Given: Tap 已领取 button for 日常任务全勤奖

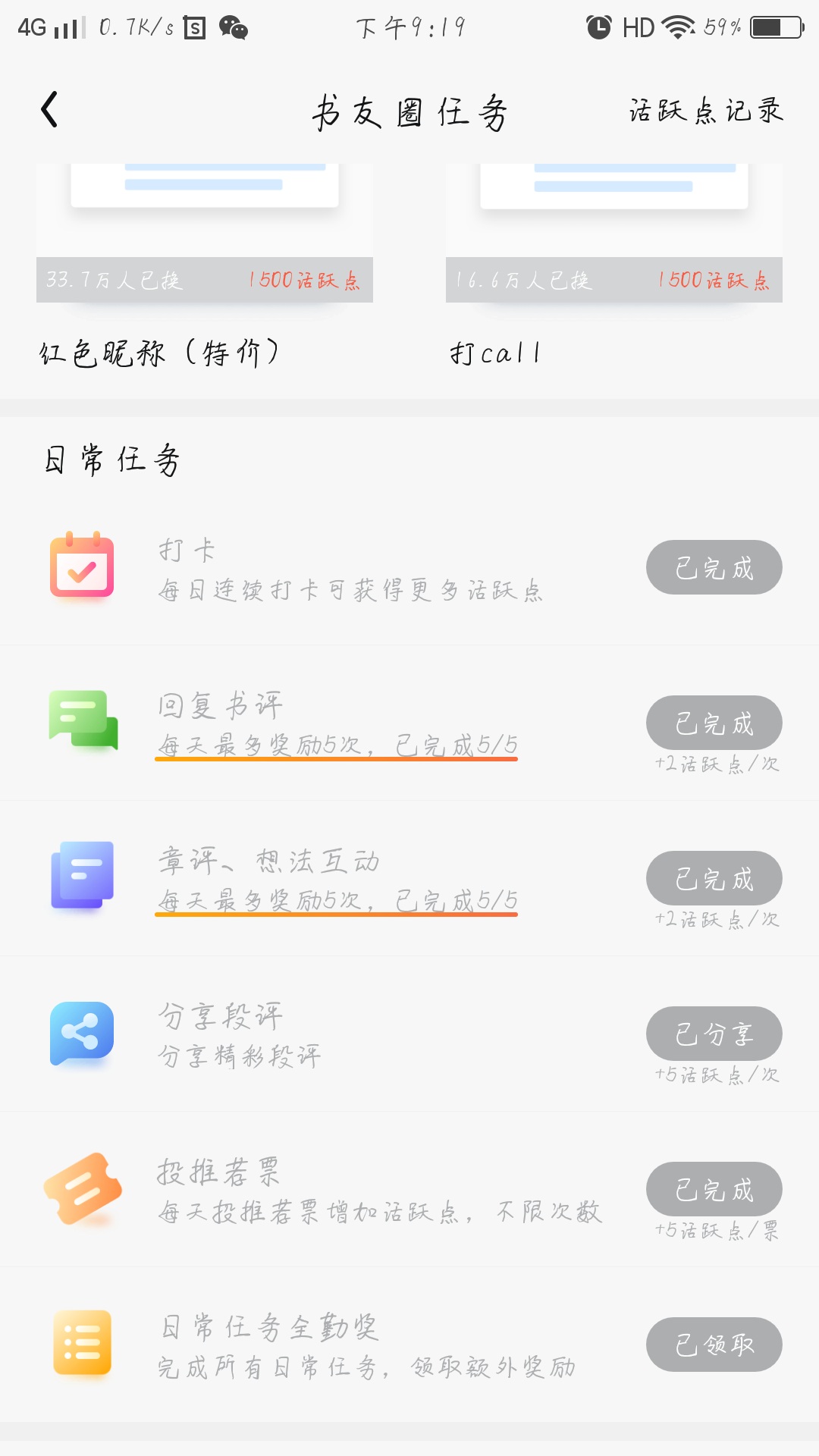Looking at the screenshot, I should pos(714,1345).
